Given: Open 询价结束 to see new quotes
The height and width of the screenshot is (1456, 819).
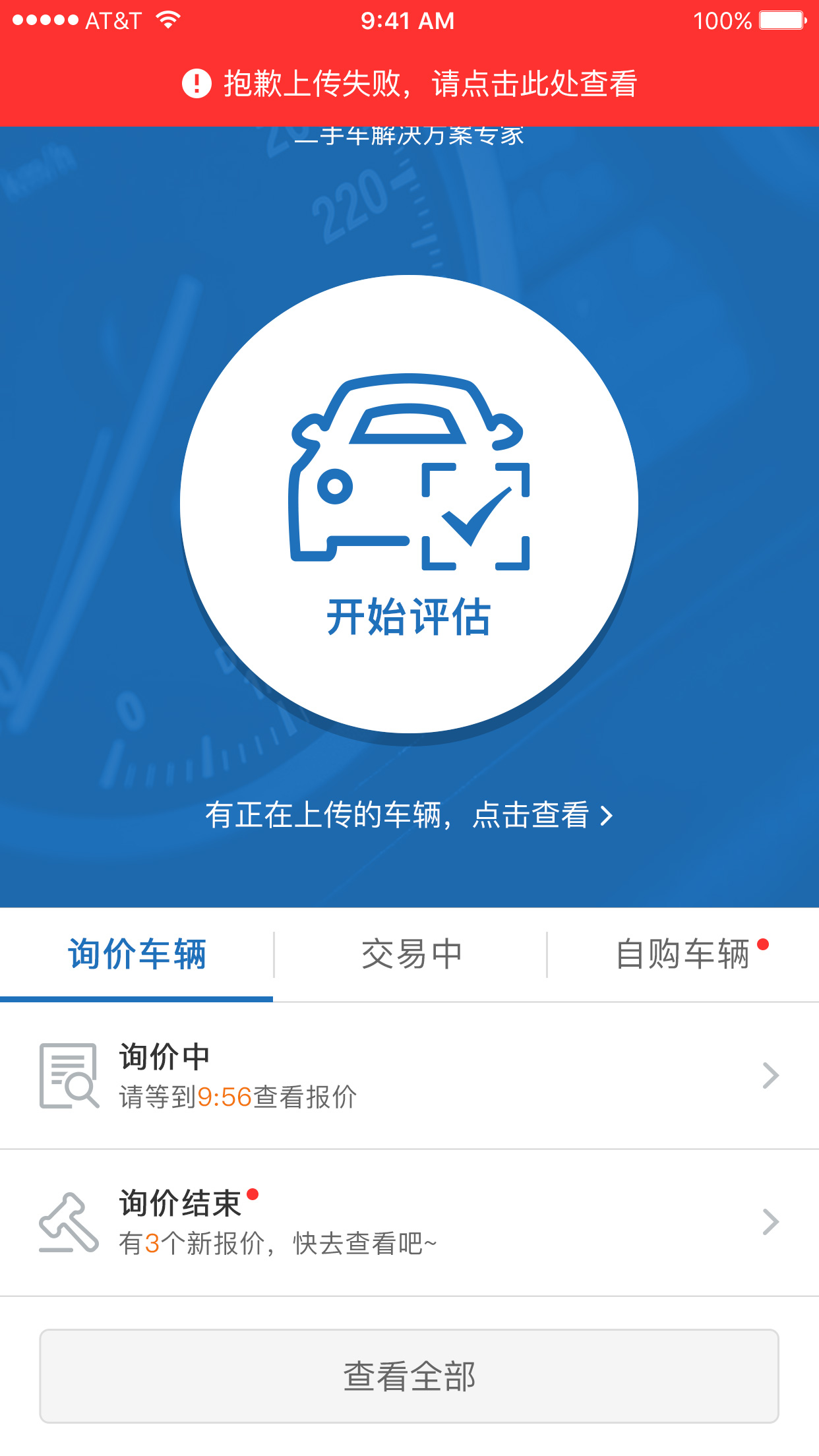Looking at the screenshot, I should 409,1223.
